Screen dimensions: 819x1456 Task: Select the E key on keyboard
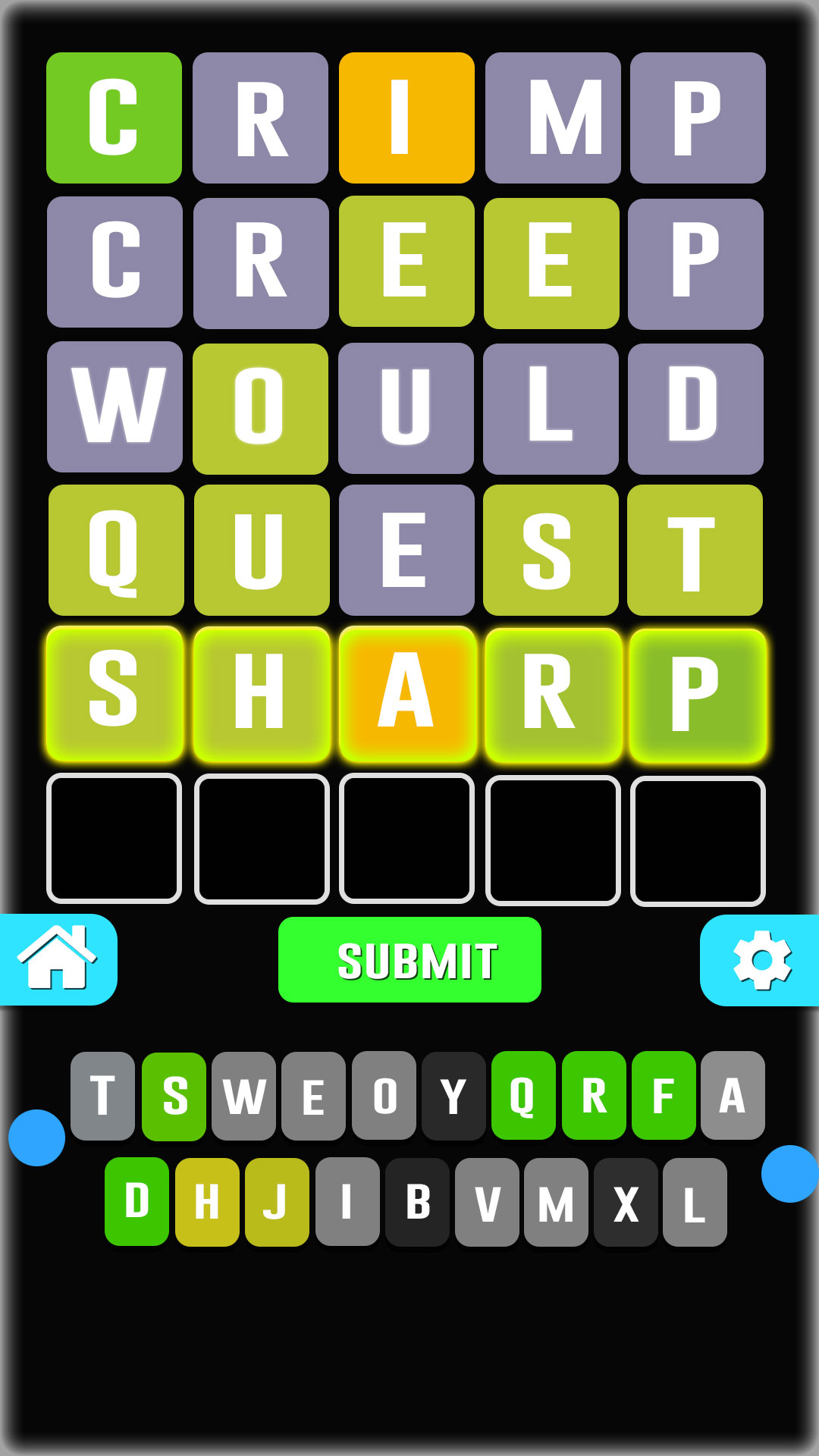(313, 1096)
